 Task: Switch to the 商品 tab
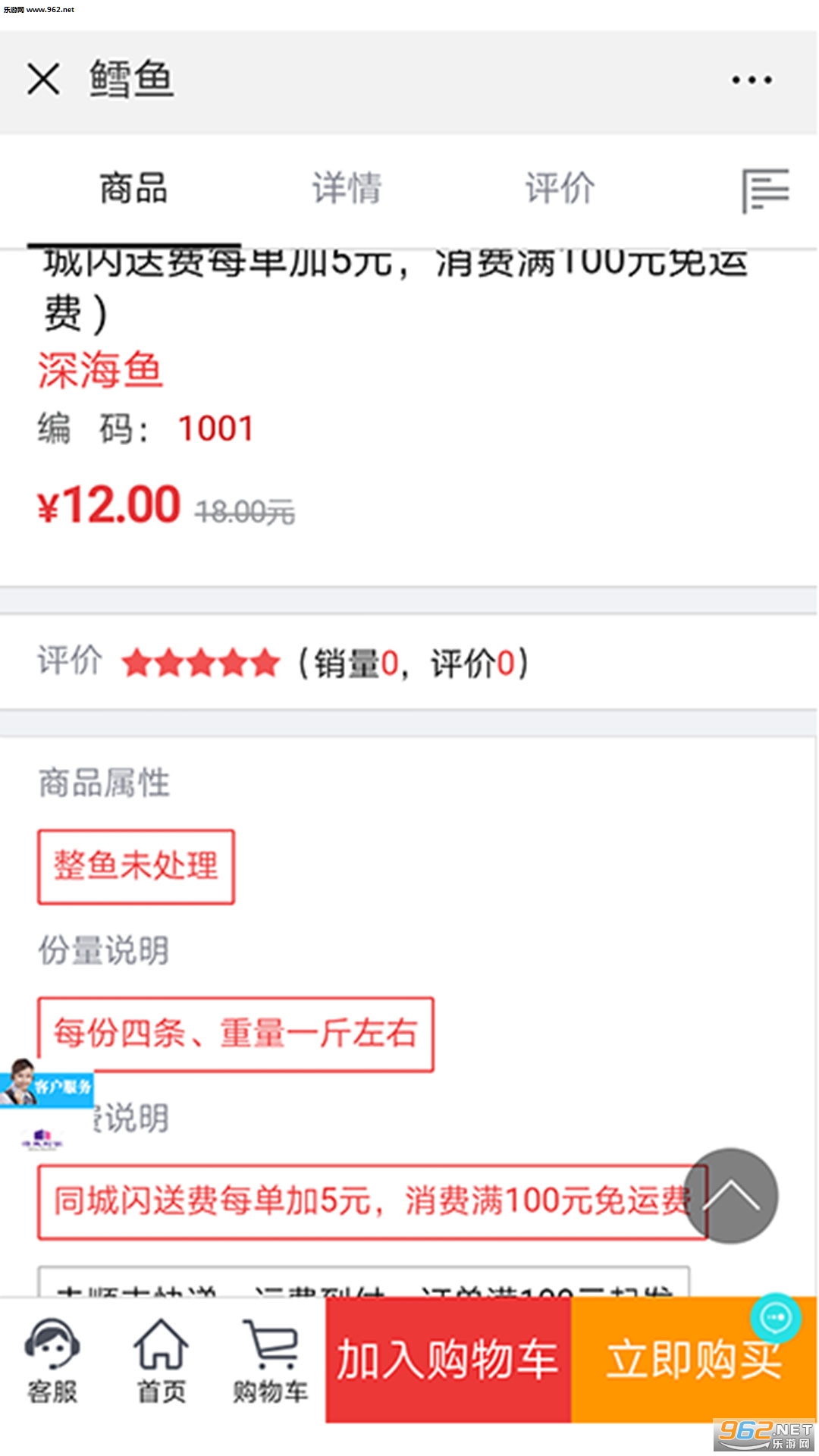click(133, 188)
